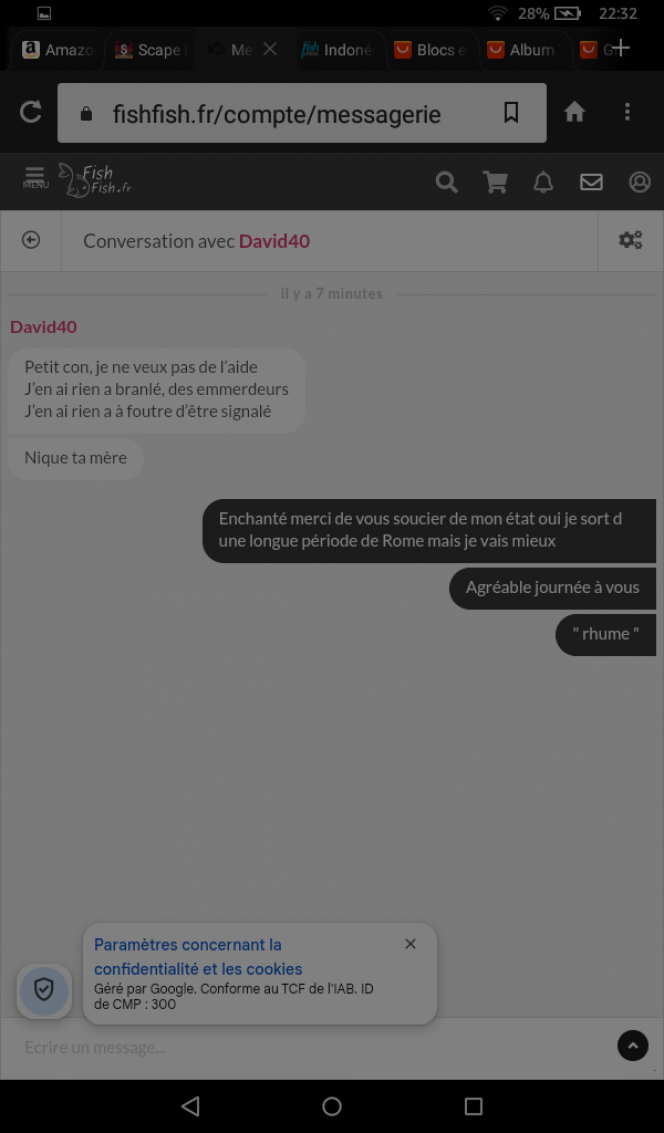
Task: Dismiss the cookie privacy banner
Action: (410, 944)
